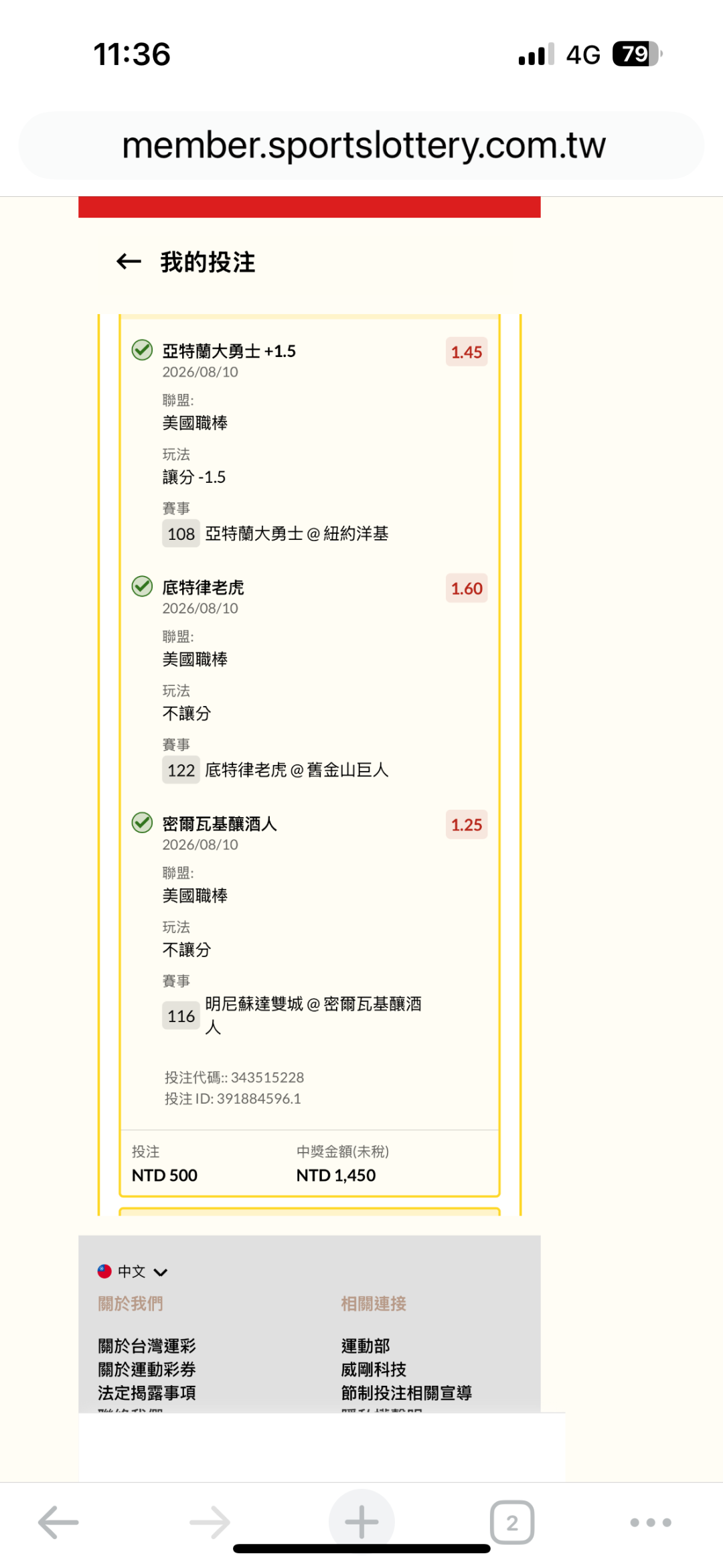The image size is (723, 1568).
Task: Open 法定揭露事項 link
Action: [x=147, y=1393]
